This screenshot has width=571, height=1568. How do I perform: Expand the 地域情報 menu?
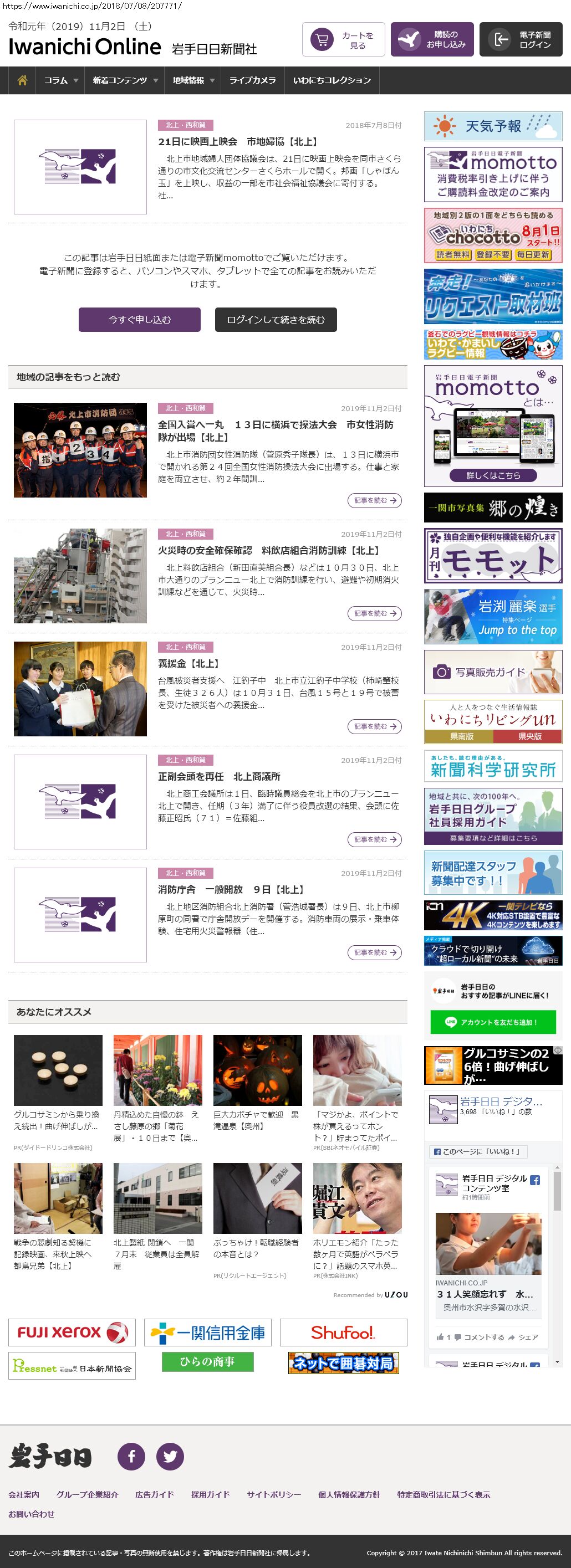point(193,80)
